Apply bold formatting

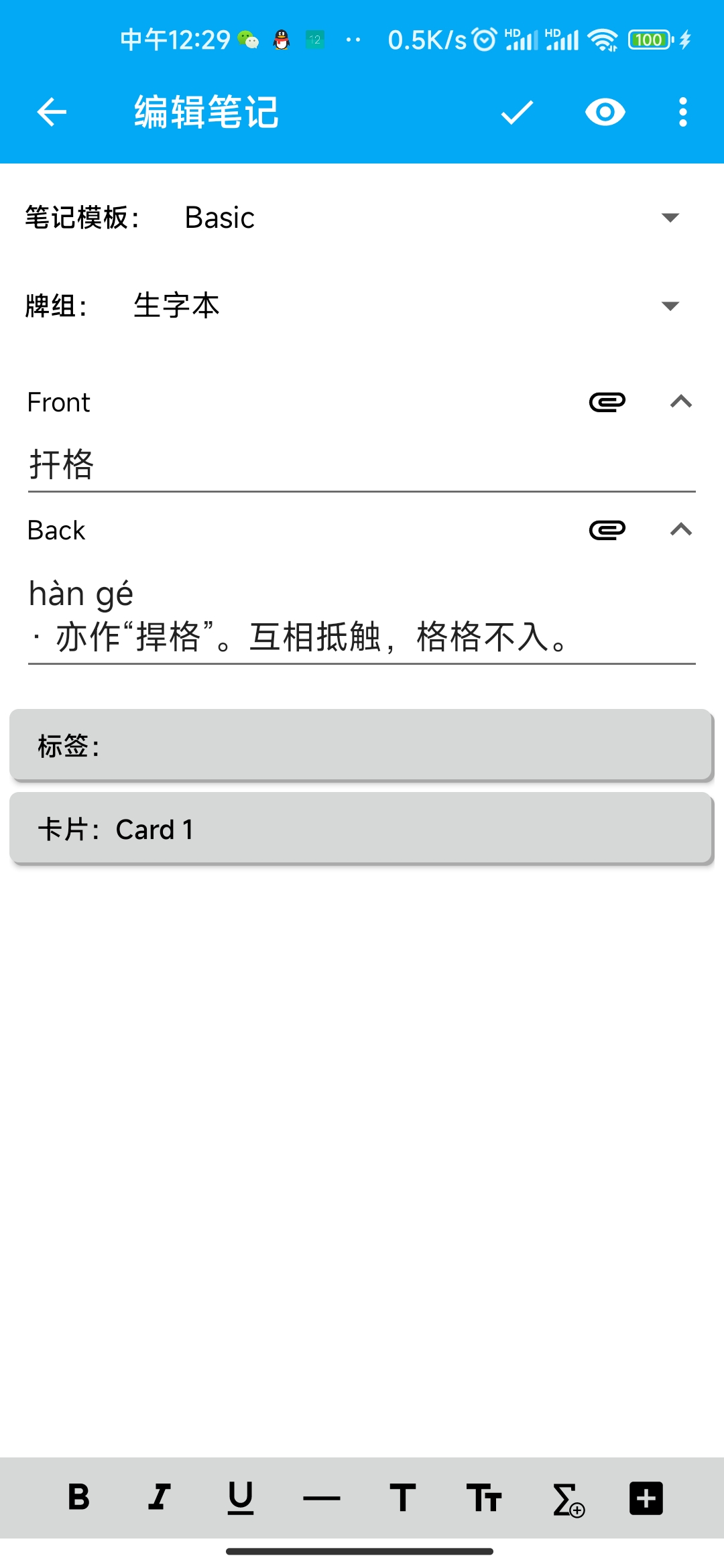[x=78, y=1497]
